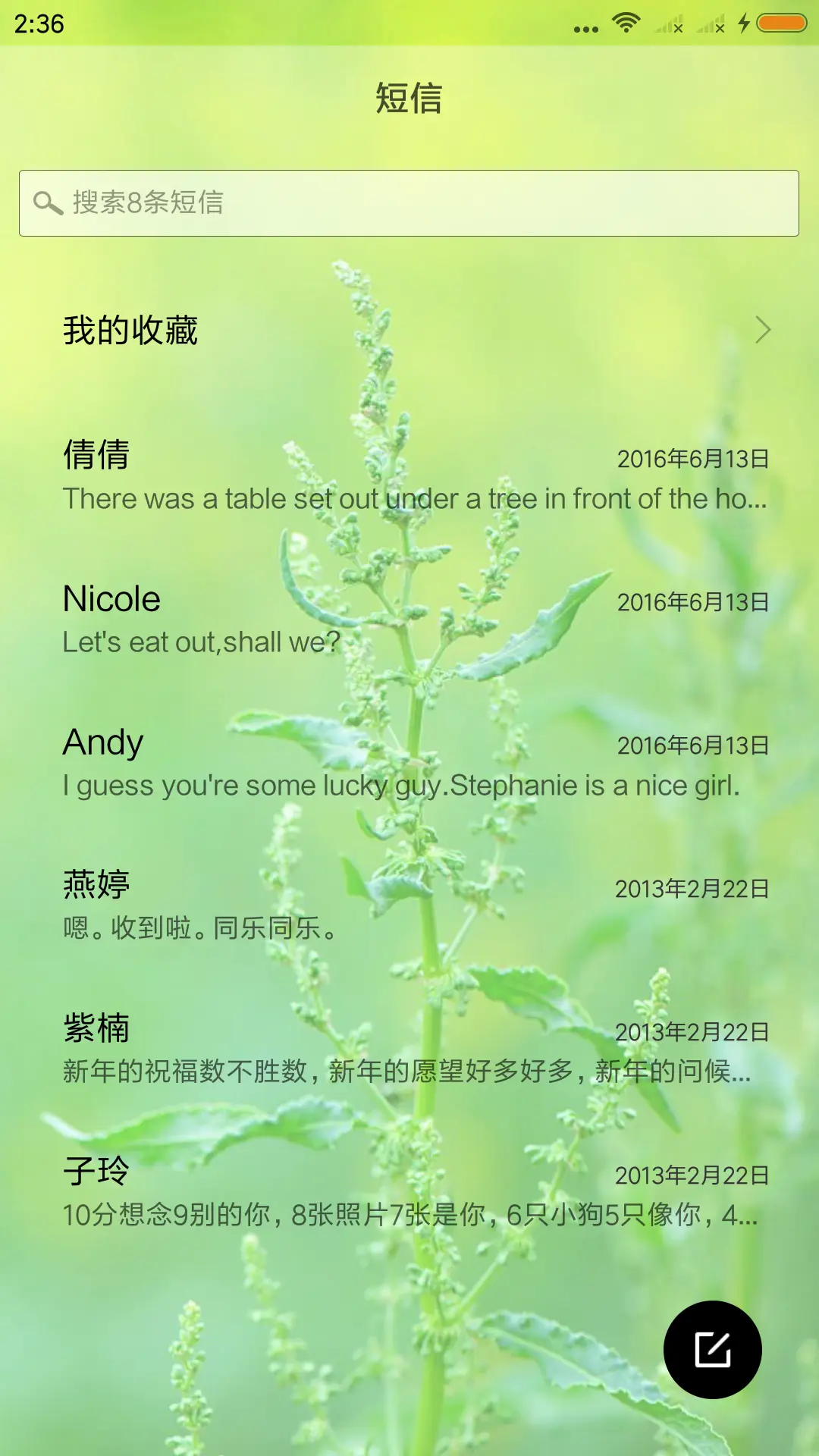Open conversation with Nicole
The image size is (819, 1456).
409,618
